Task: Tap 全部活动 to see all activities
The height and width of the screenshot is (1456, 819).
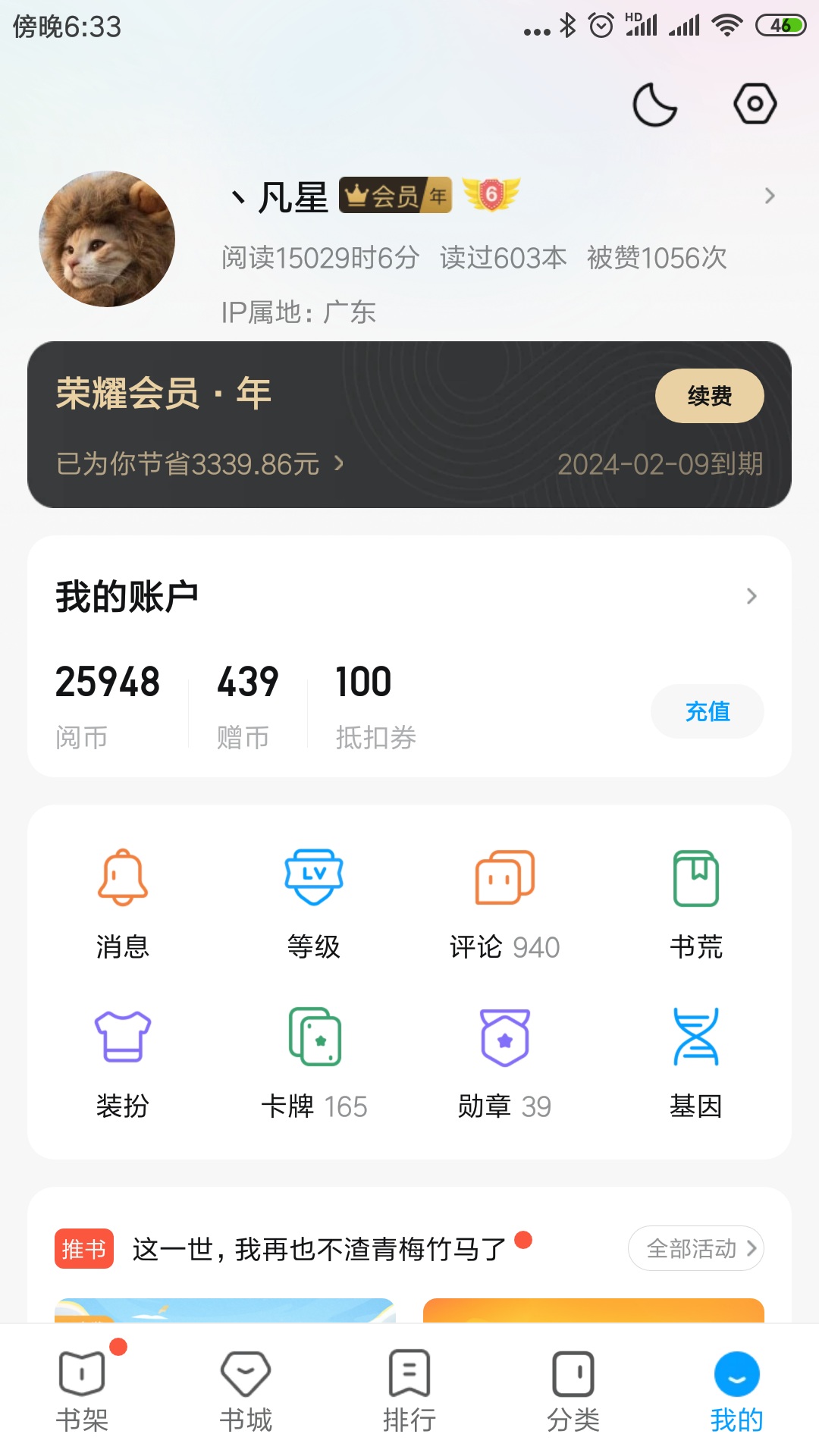Action: (695, 1248)
